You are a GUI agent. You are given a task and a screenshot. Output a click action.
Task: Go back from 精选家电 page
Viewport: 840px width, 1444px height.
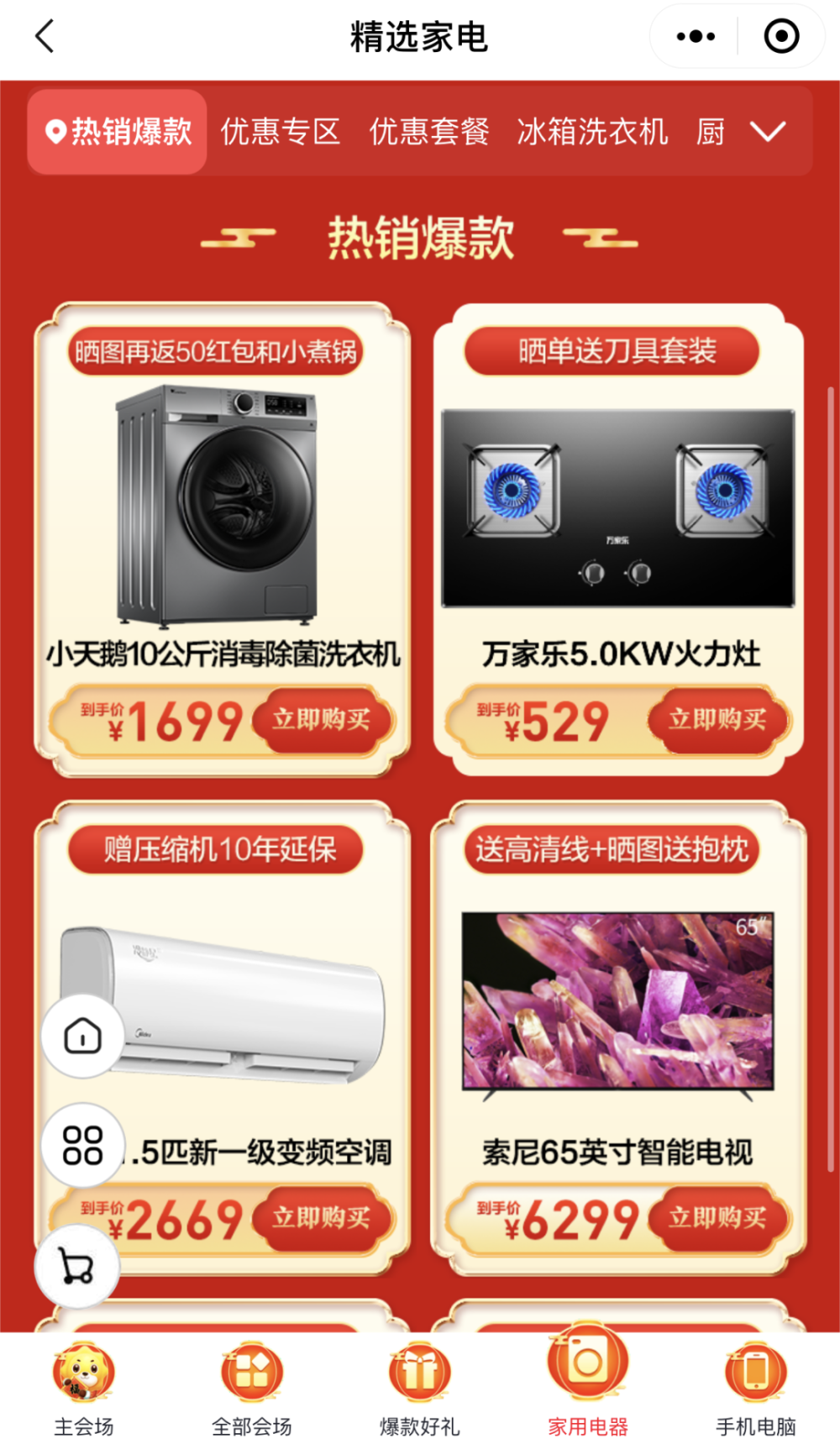pyautogui.click(x=45, y=36)
